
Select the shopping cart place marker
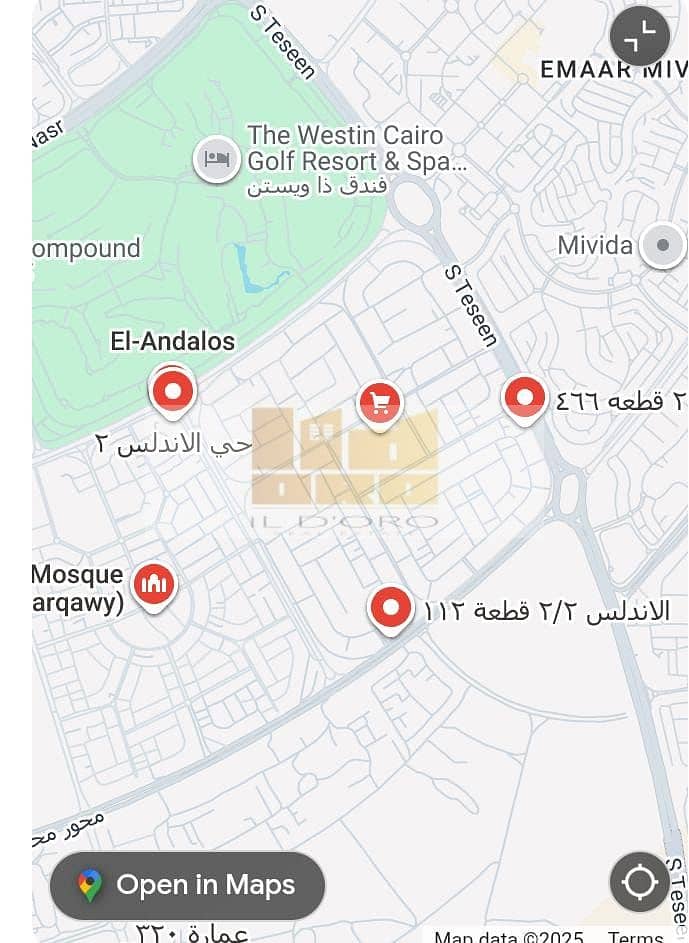(380, 405)
